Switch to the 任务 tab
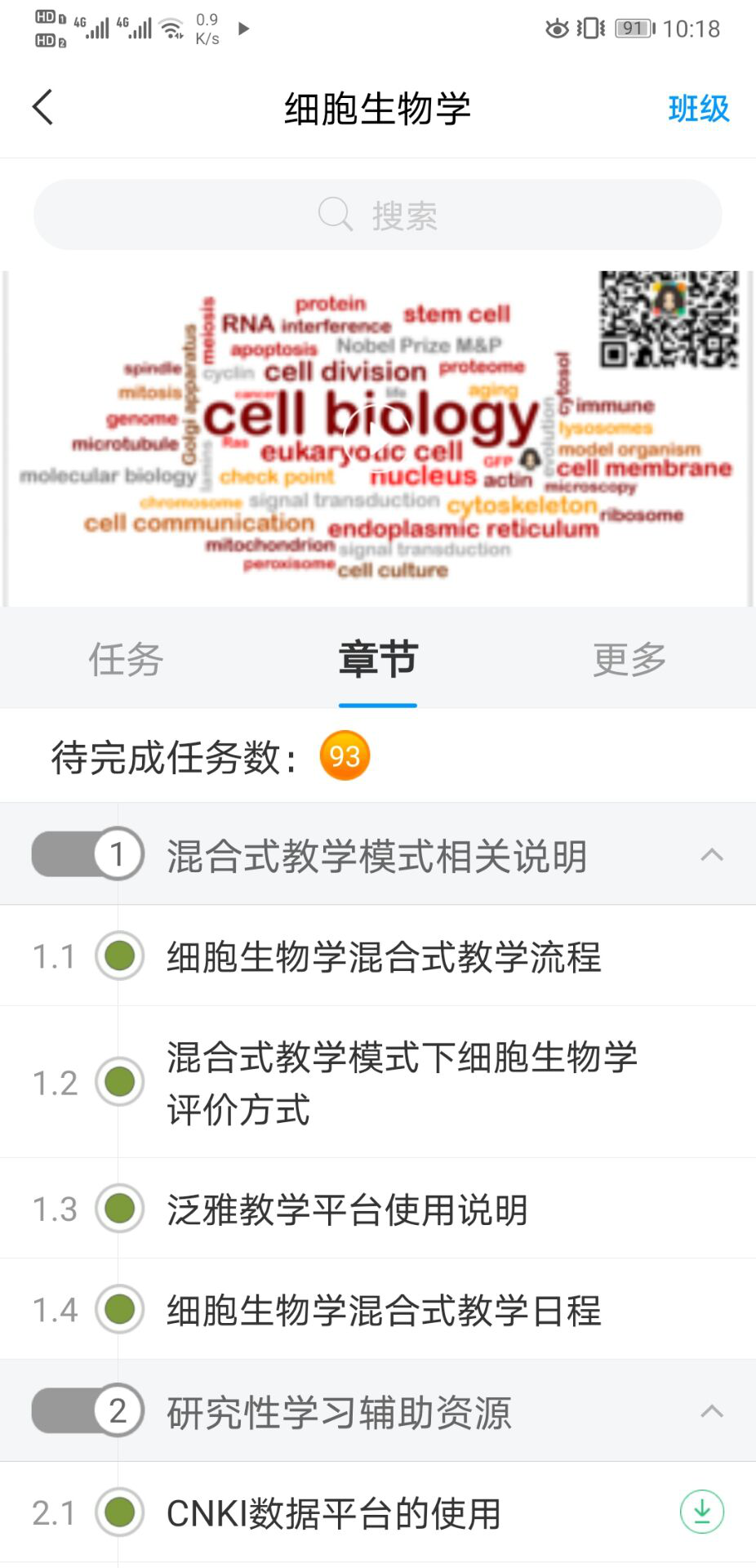This screenshot has height=1568, width=756. [126, 659]
